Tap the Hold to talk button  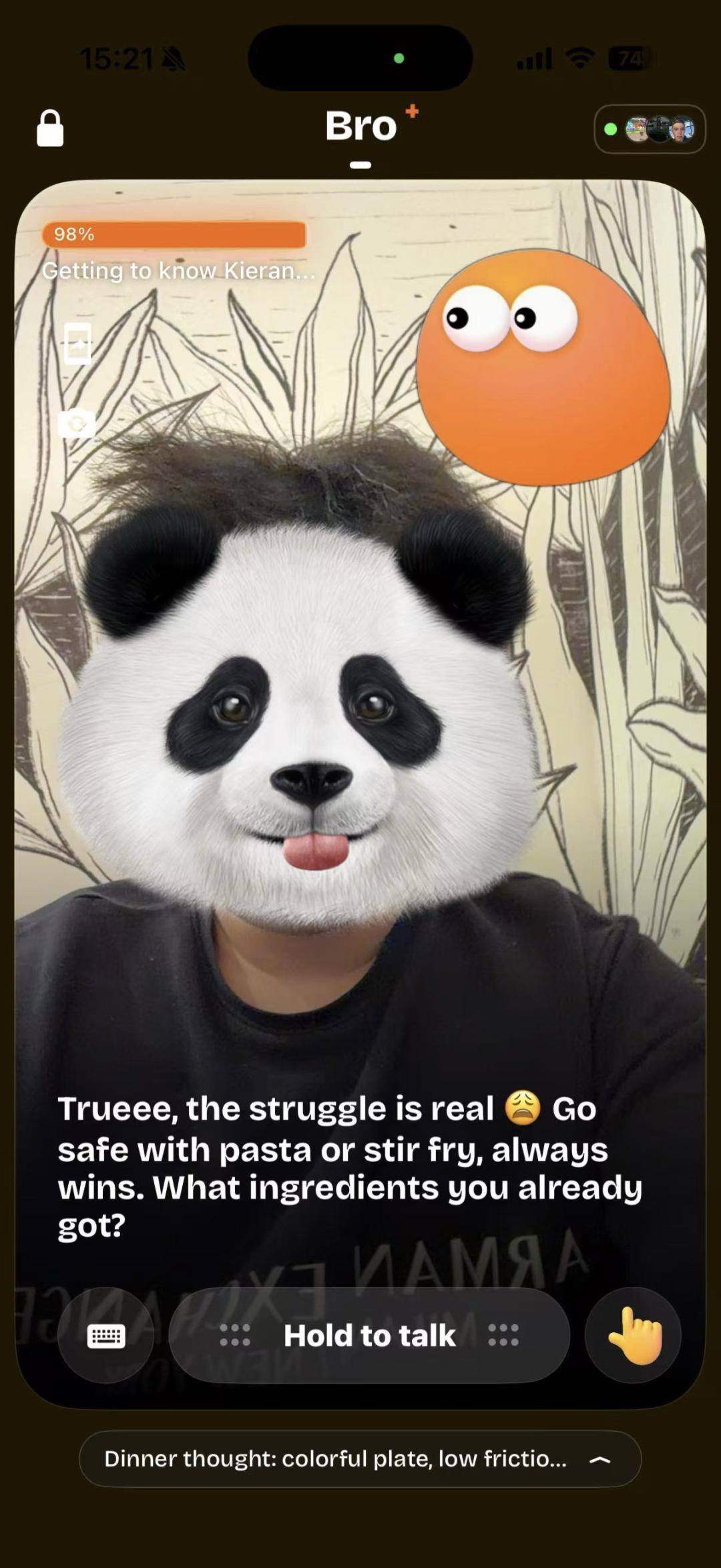[x=369, y=1336]
